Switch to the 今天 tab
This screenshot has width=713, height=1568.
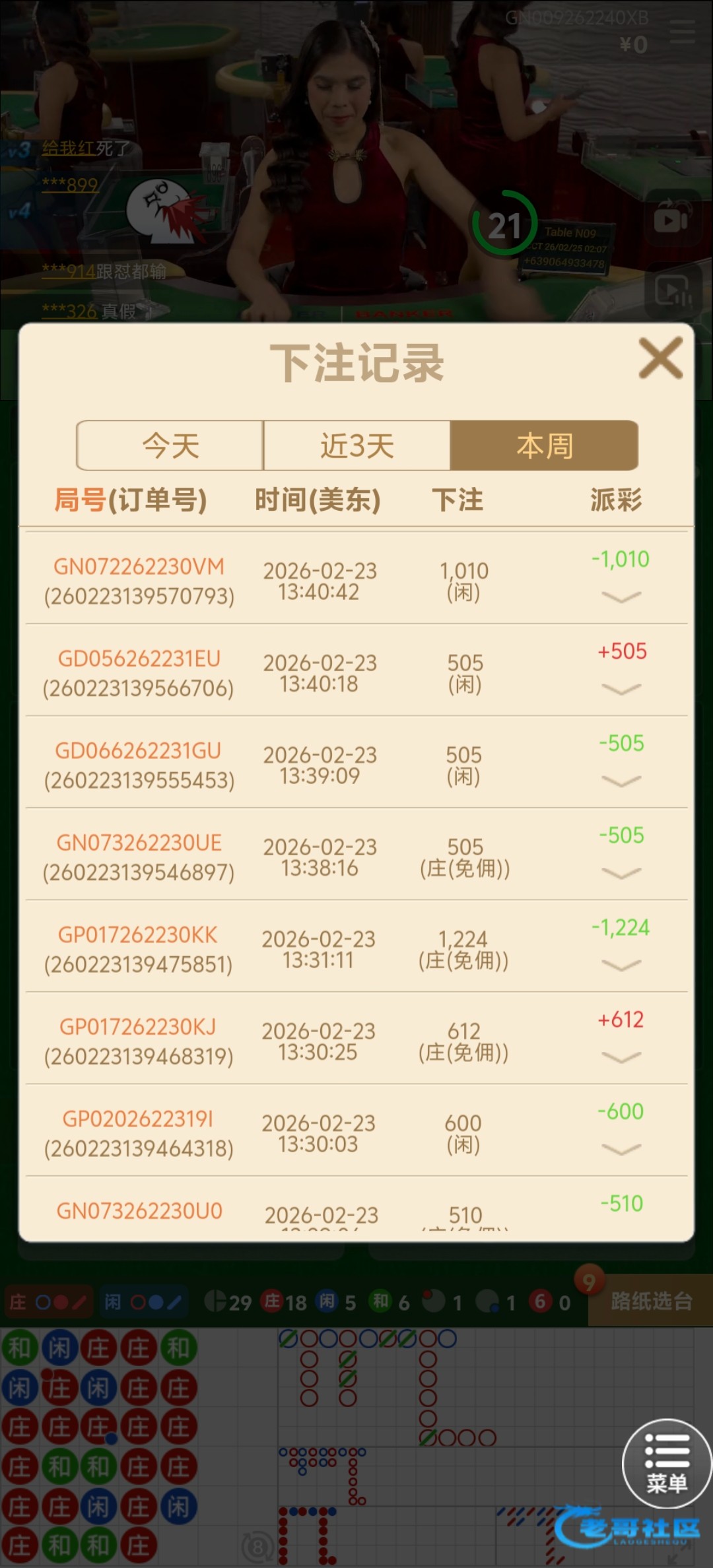[170, 445]
